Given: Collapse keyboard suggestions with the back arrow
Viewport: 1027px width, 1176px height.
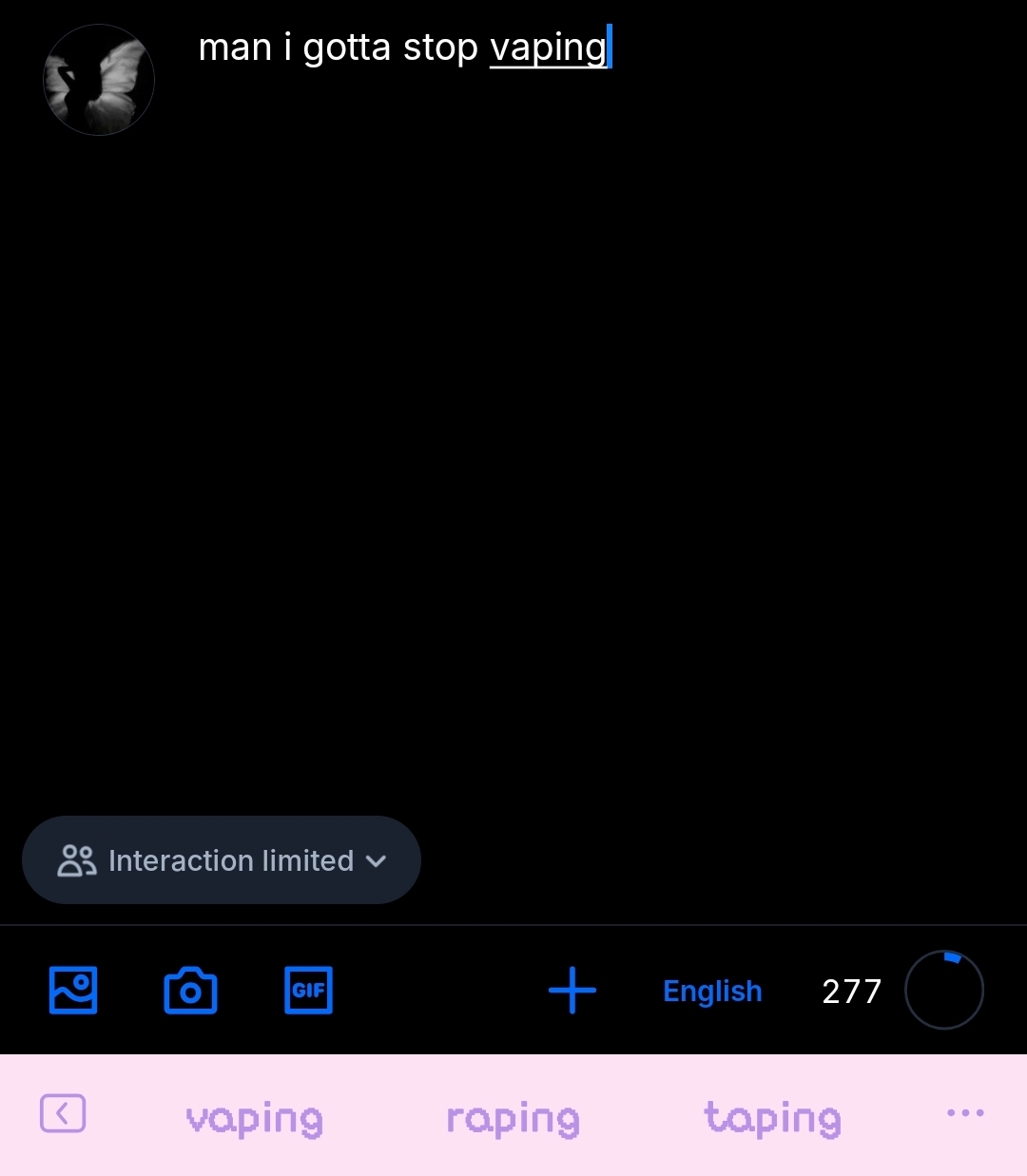Looking at the screenshot, I should coord(63,1113).
